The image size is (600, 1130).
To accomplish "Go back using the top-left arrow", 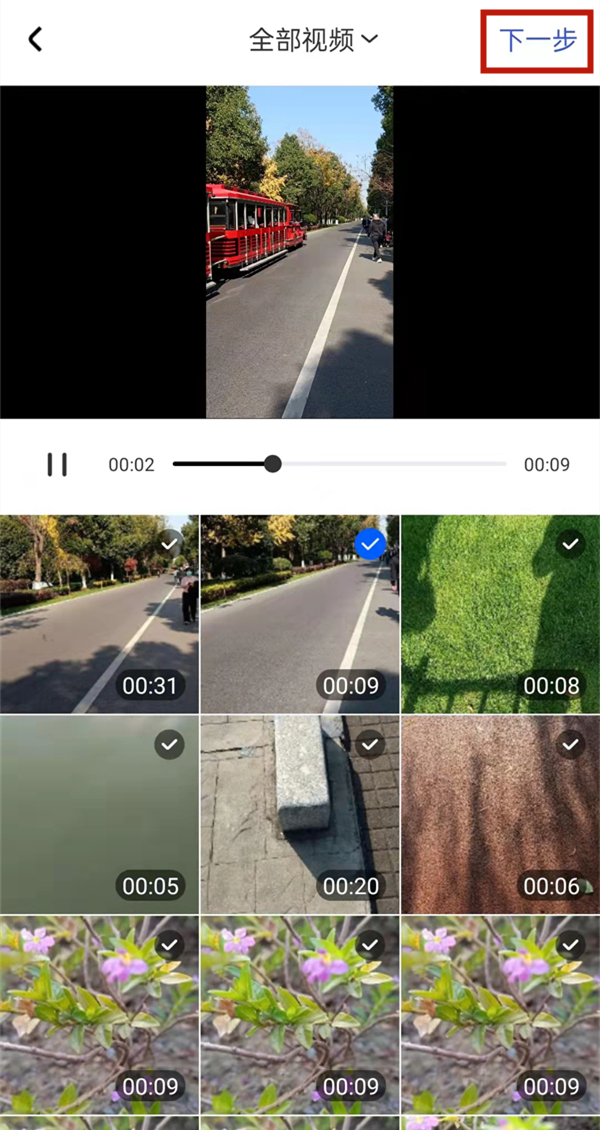I will click(x=36, y=40).
